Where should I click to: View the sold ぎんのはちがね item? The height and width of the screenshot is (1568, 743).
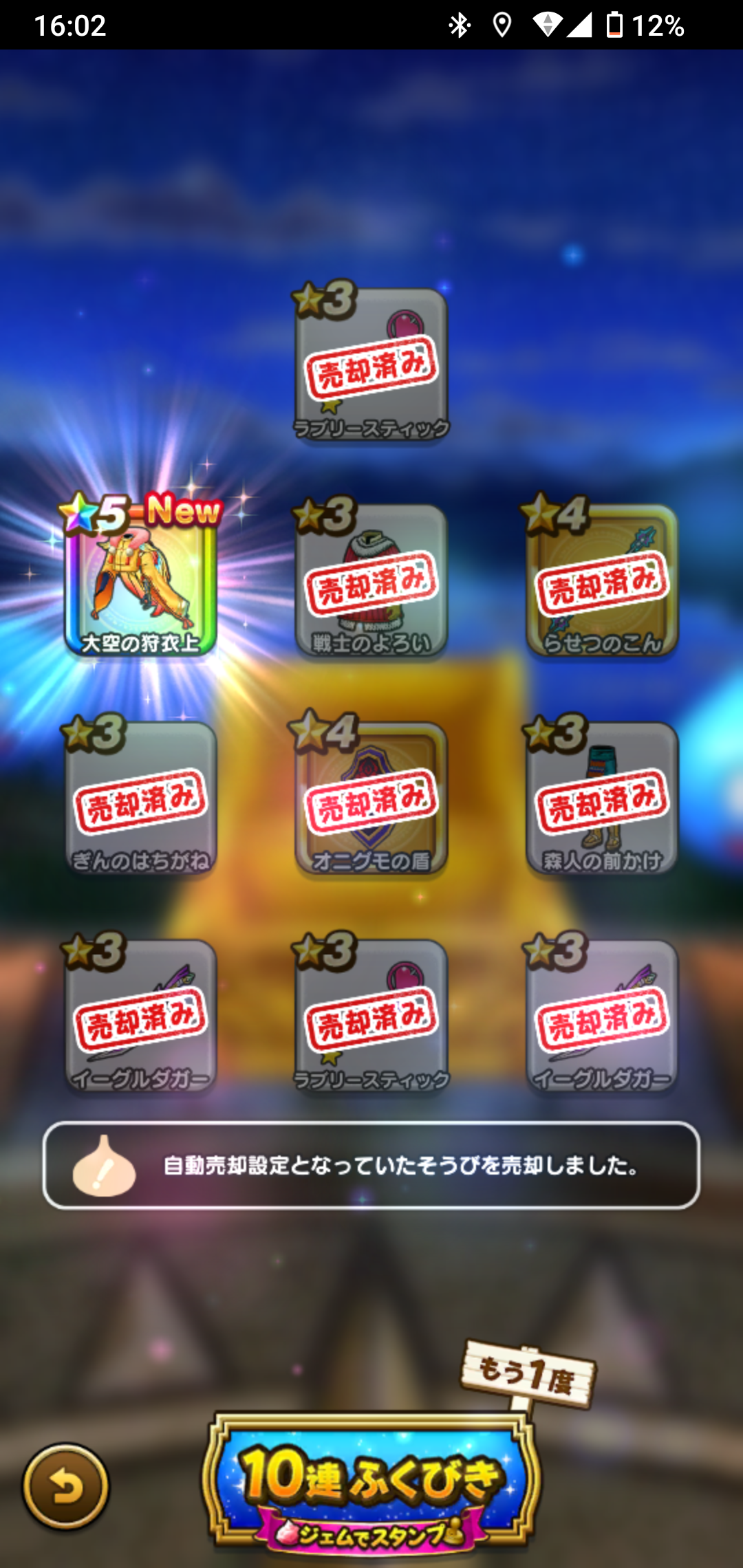pyautogui.click(x=141, y=798)
